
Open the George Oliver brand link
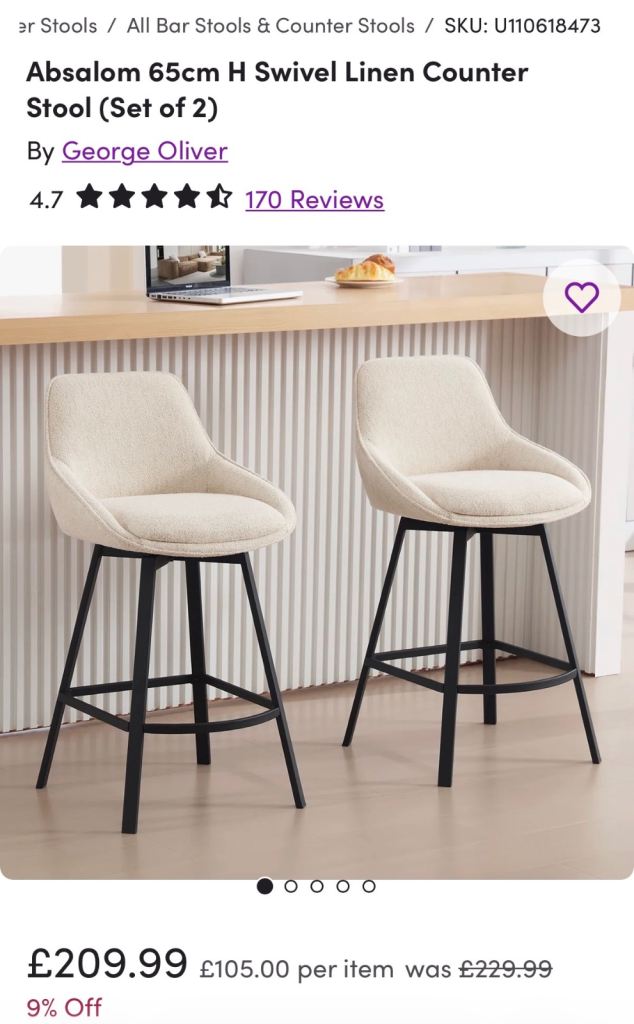coord(145,151)
